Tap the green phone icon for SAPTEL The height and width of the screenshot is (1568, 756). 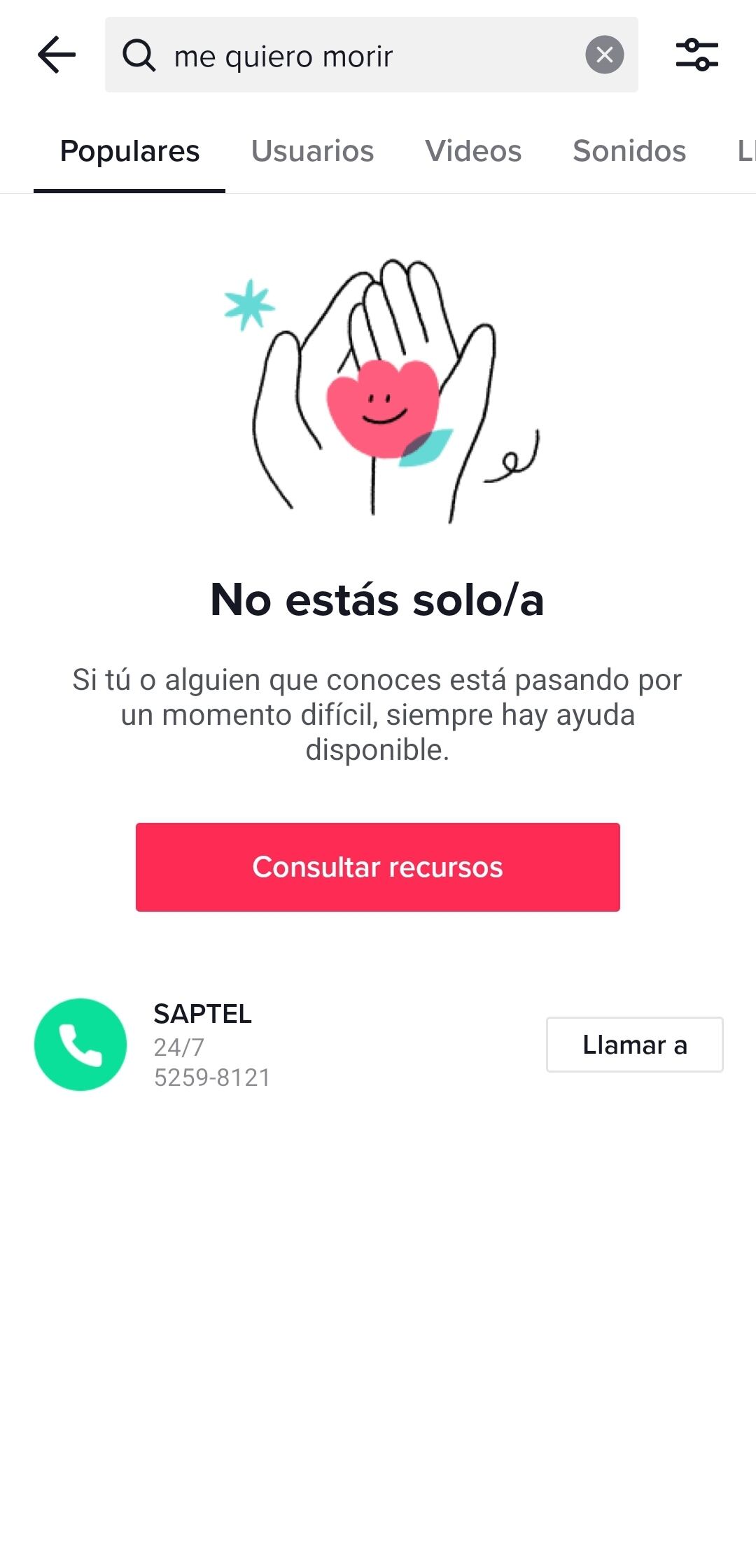pyautogui.click(x=80, y=1044)
